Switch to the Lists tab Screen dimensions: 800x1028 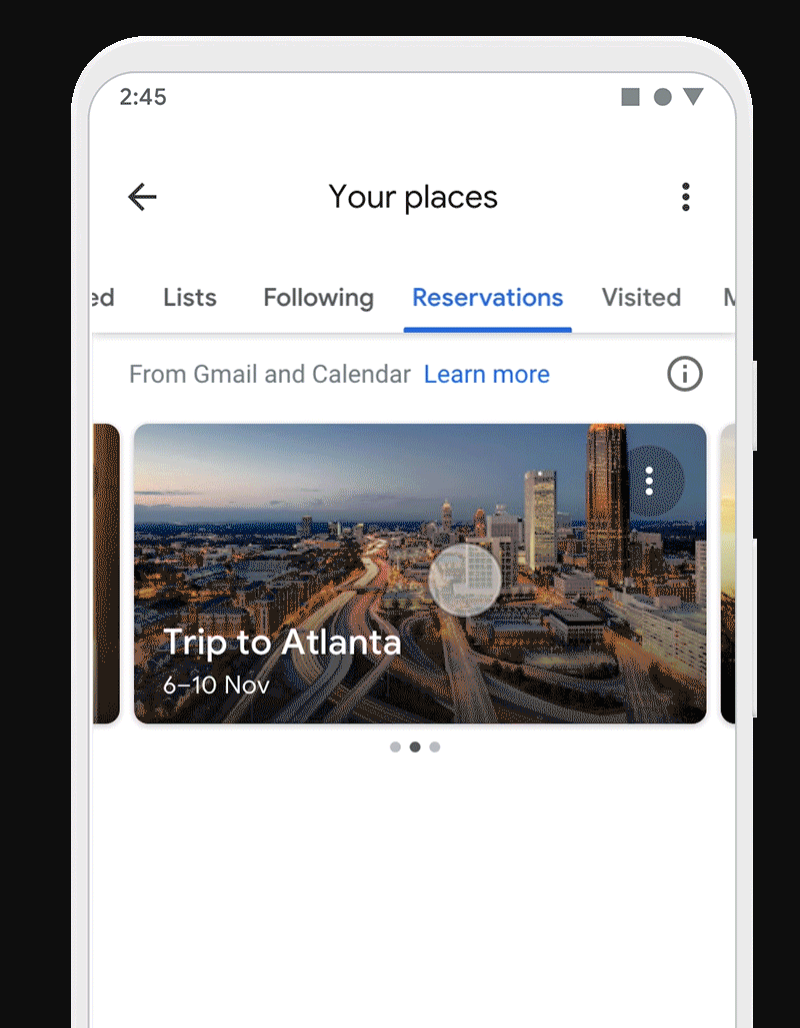click(x=189, y=298)
